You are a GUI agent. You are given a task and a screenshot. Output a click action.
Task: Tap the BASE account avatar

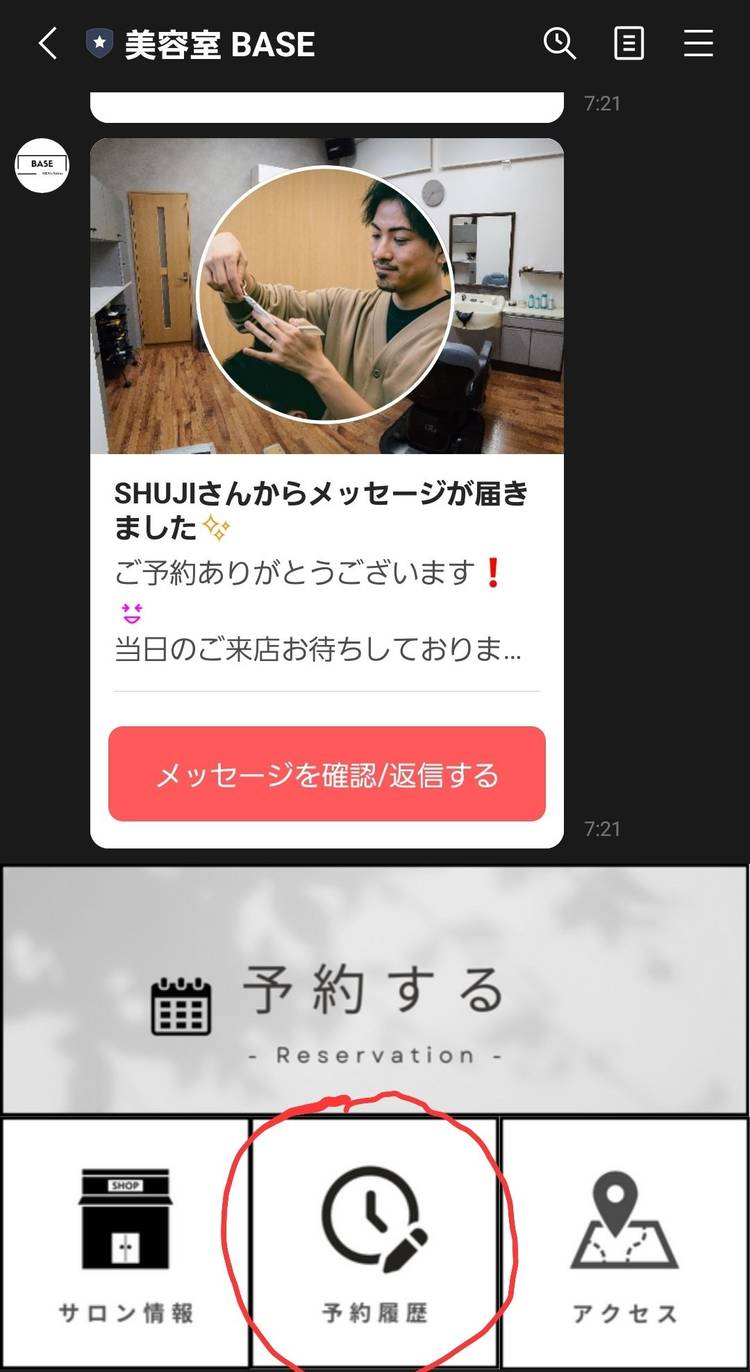42,165
